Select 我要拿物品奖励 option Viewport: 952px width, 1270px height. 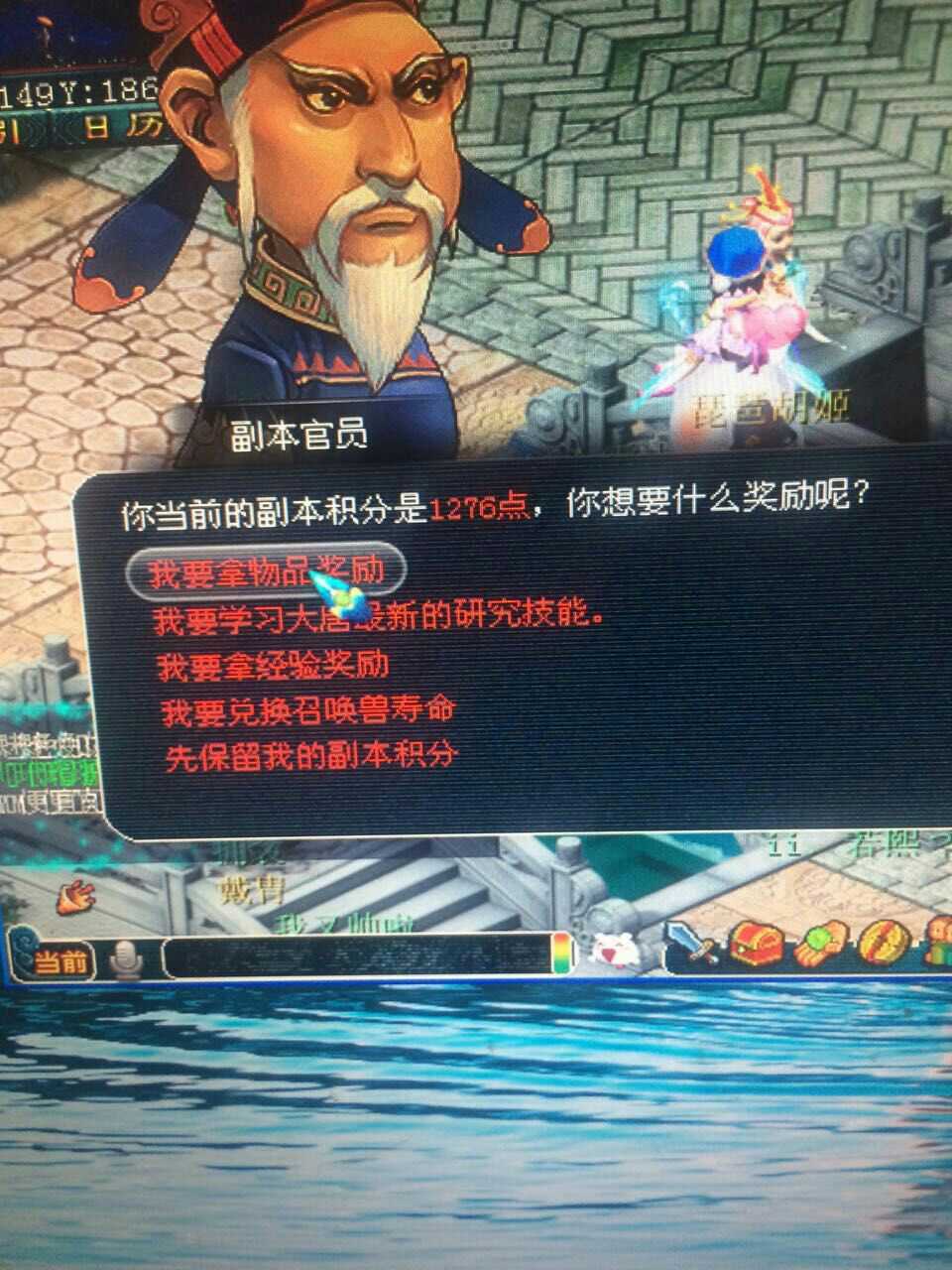coord(266,571)
